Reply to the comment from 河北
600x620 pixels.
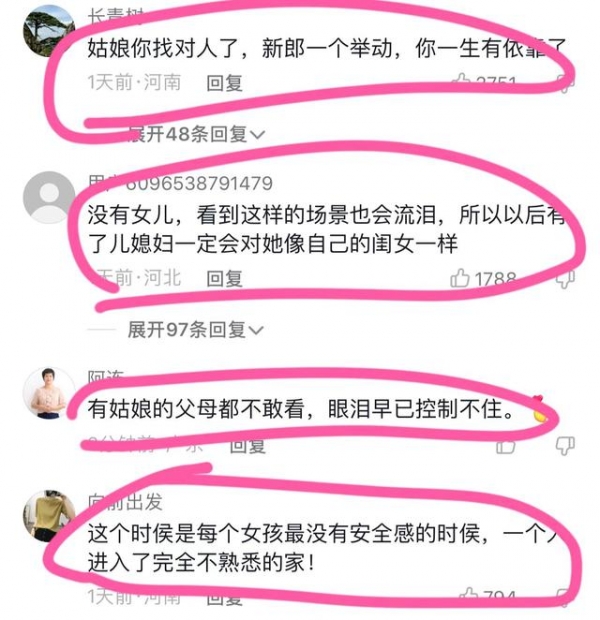pos(224,278)
